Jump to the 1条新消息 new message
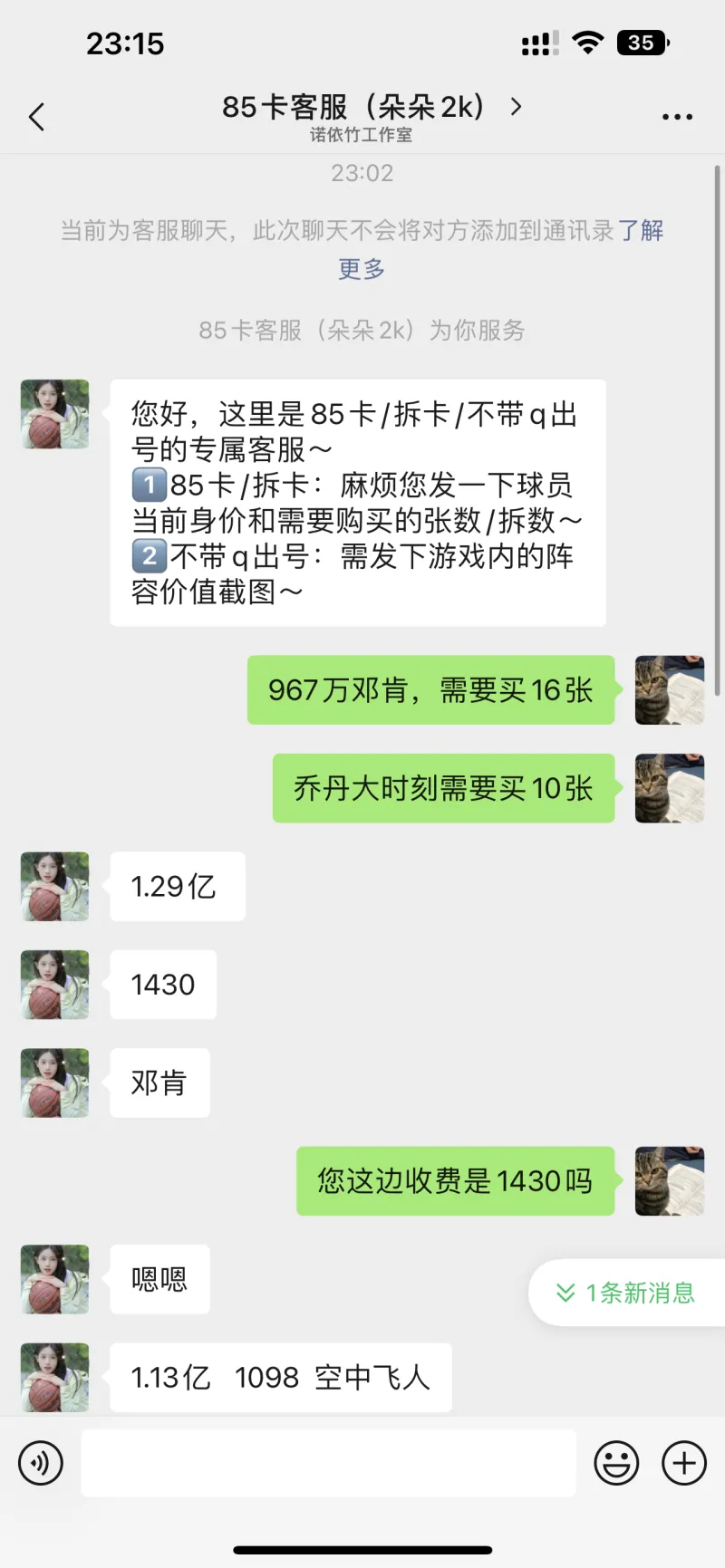 (627, 1293)
